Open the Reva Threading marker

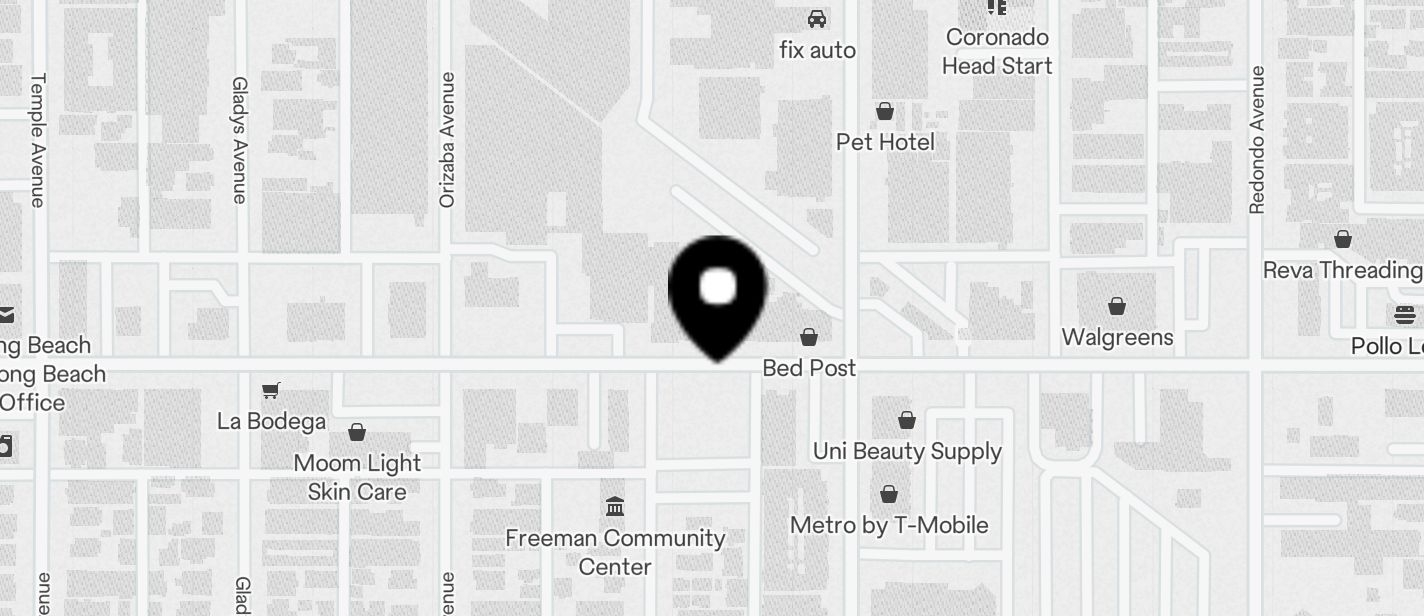click(x=1343, y=240)
